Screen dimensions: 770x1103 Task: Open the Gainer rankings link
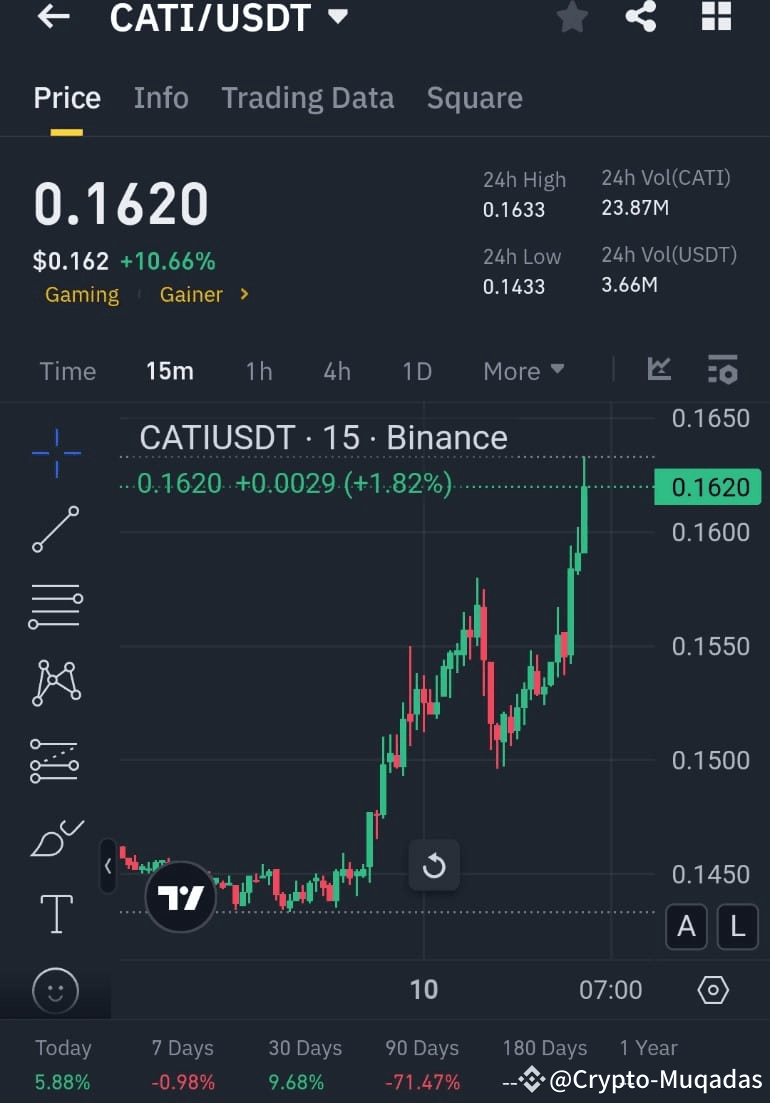190,294
